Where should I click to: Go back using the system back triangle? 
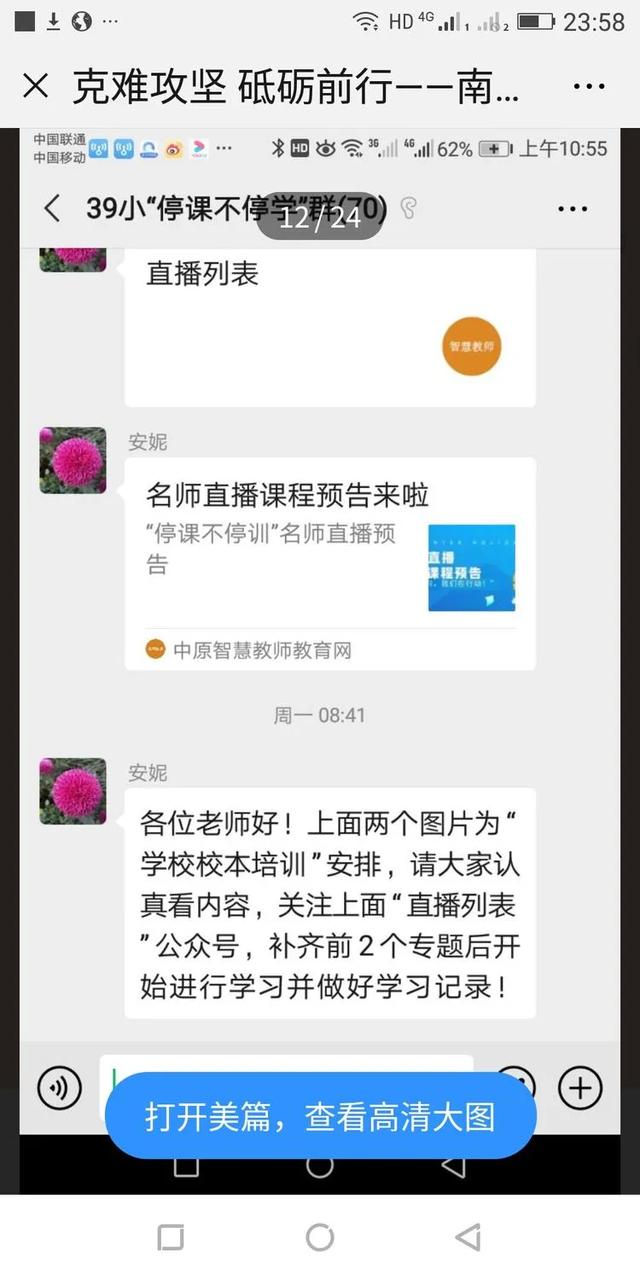pyautogui.click(x=468, y=1238)
